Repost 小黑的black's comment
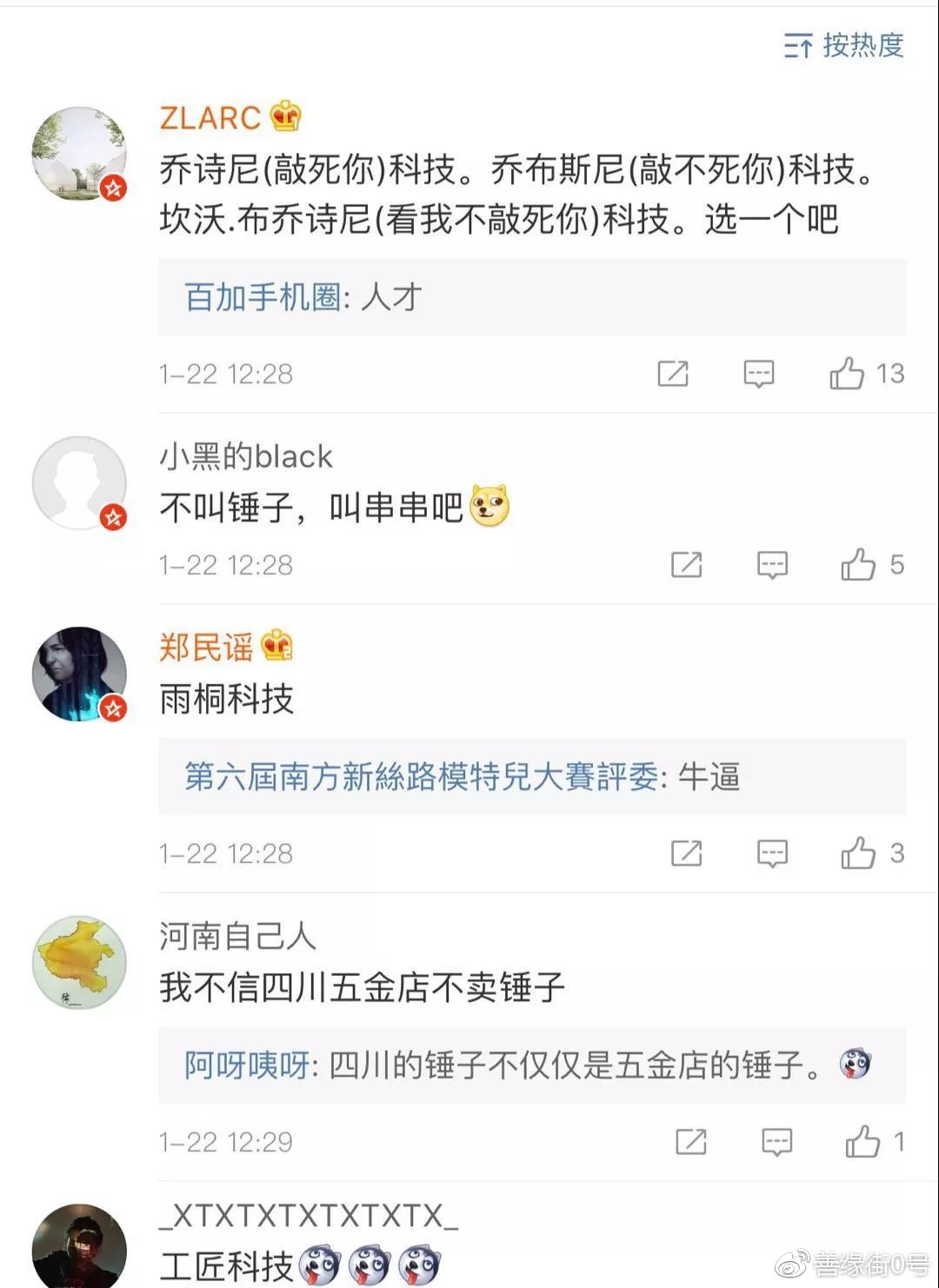This screenshot has height=1288, width=939. coord(686,565)
